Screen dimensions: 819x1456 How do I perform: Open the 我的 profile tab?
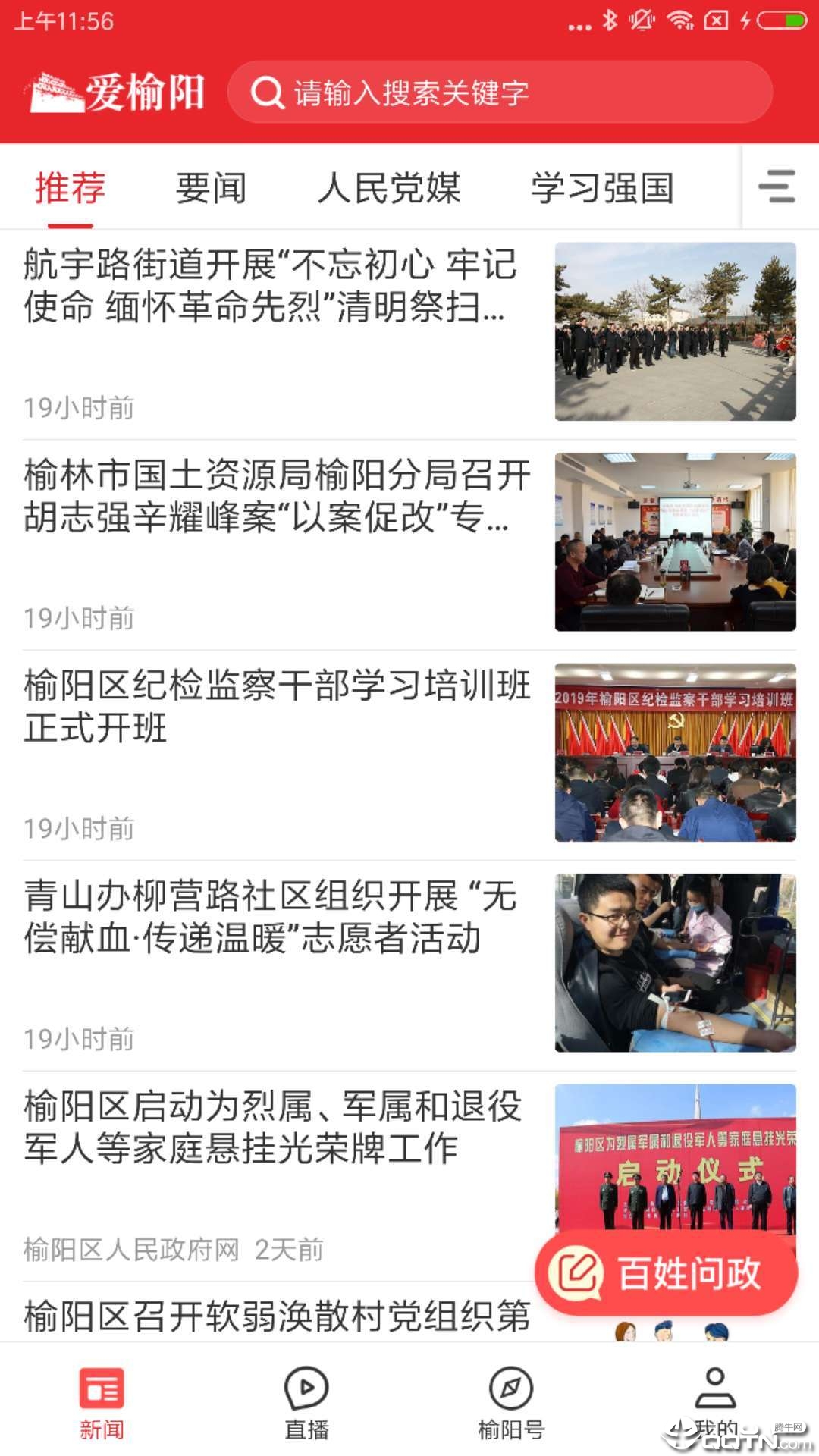[715, 1403]
